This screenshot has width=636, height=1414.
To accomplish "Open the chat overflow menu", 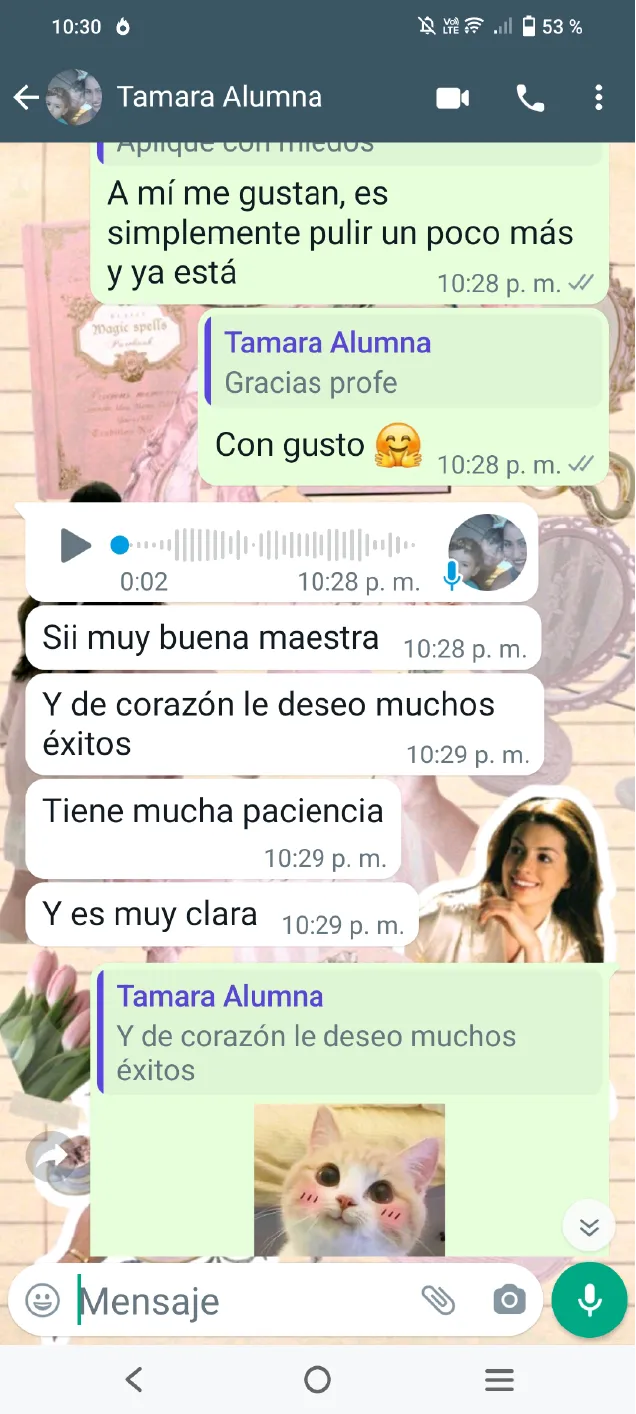I will click(x=598, y=97).
